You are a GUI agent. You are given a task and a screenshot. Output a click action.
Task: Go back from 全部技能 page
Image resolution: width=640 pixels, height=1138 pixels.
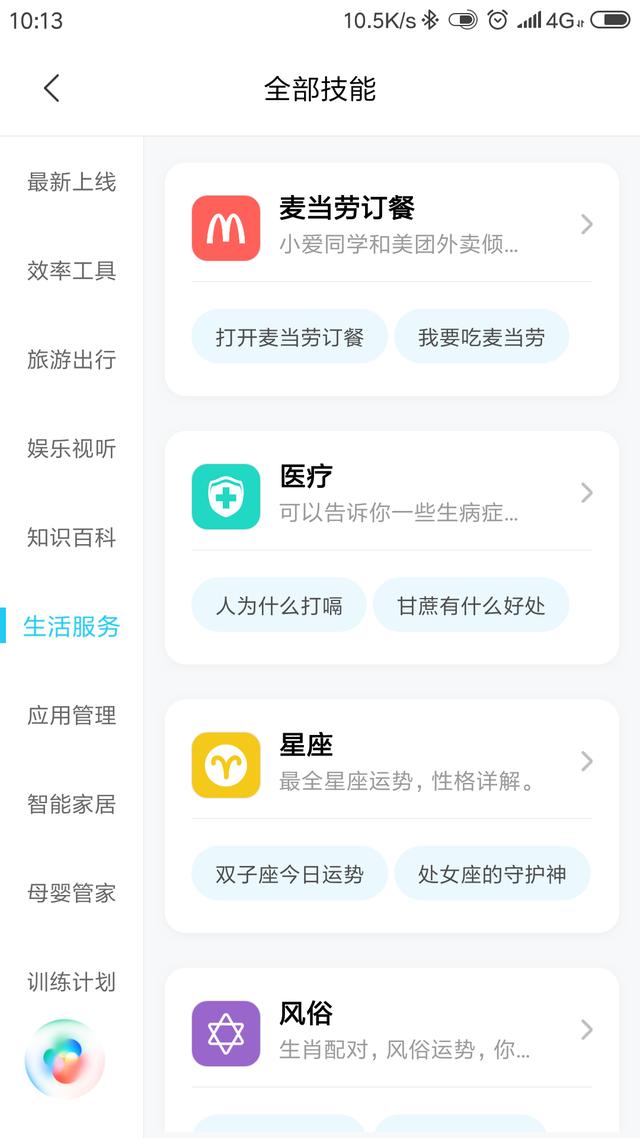coord(52,89)
